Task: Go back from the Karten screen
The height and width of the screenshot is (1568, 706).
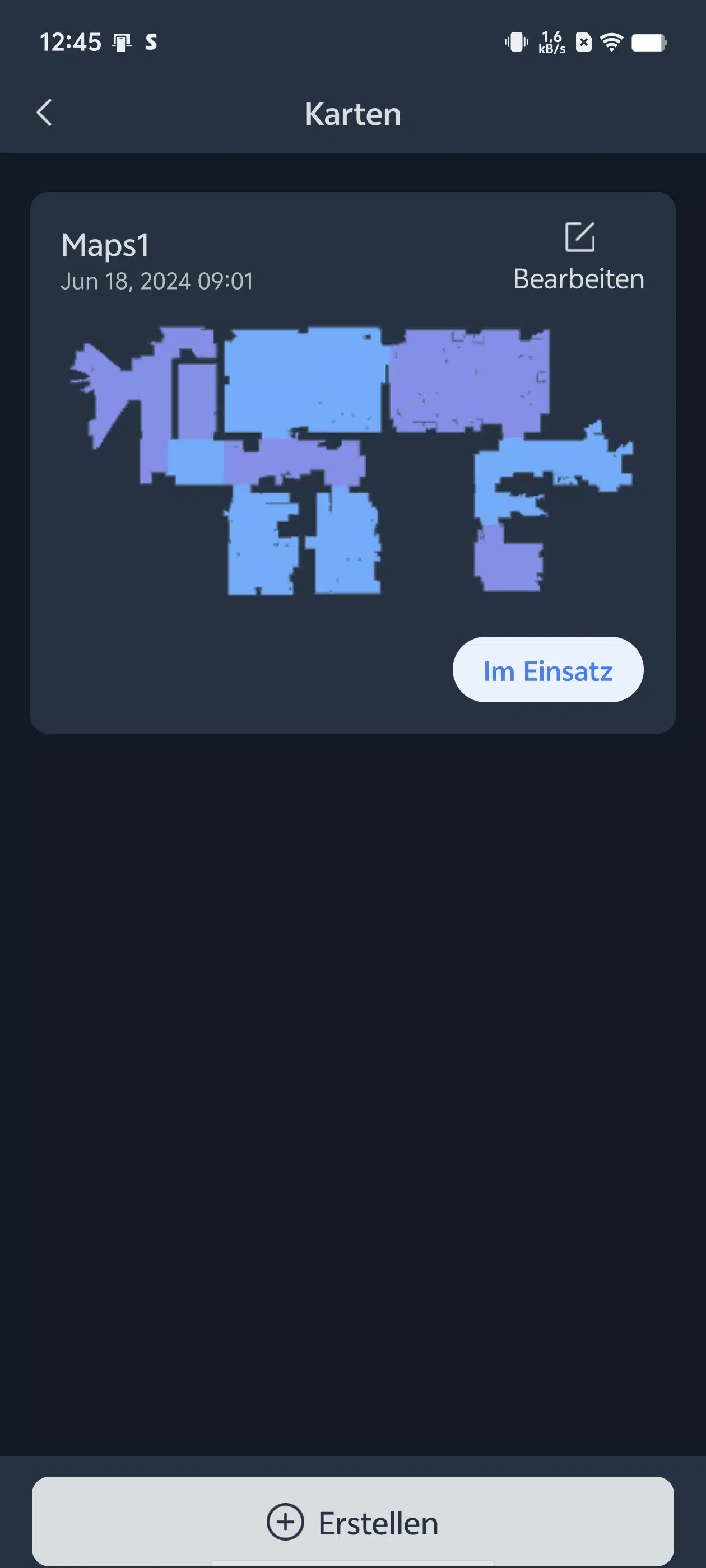Action: 44,113
